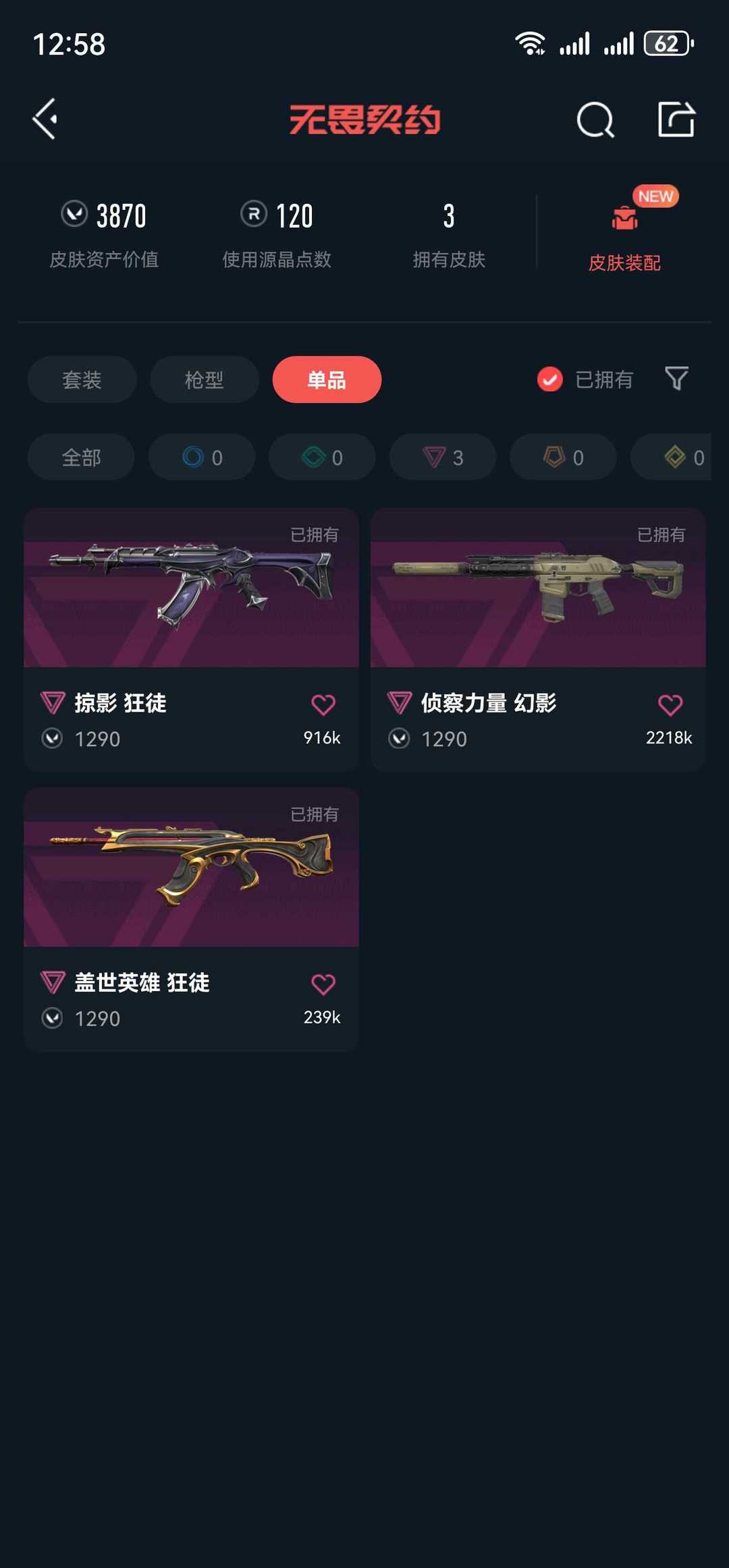The height and width of the screenshot is (1568, 729).
Task: Tap the Radianite point icon beside 120
Action: pyautogui.click(x=251, y=215)
